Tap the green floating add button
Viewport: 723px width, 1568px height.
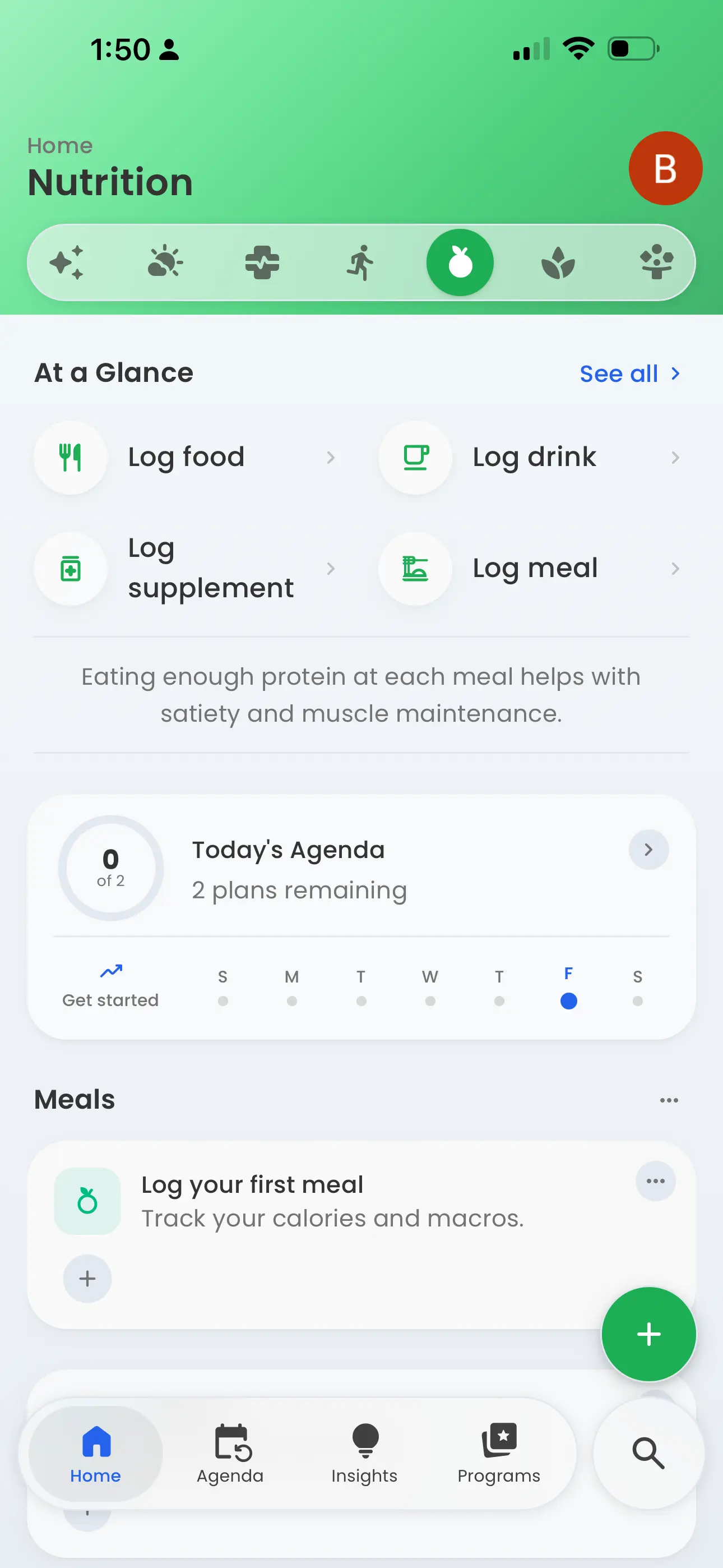point(649,1334)
